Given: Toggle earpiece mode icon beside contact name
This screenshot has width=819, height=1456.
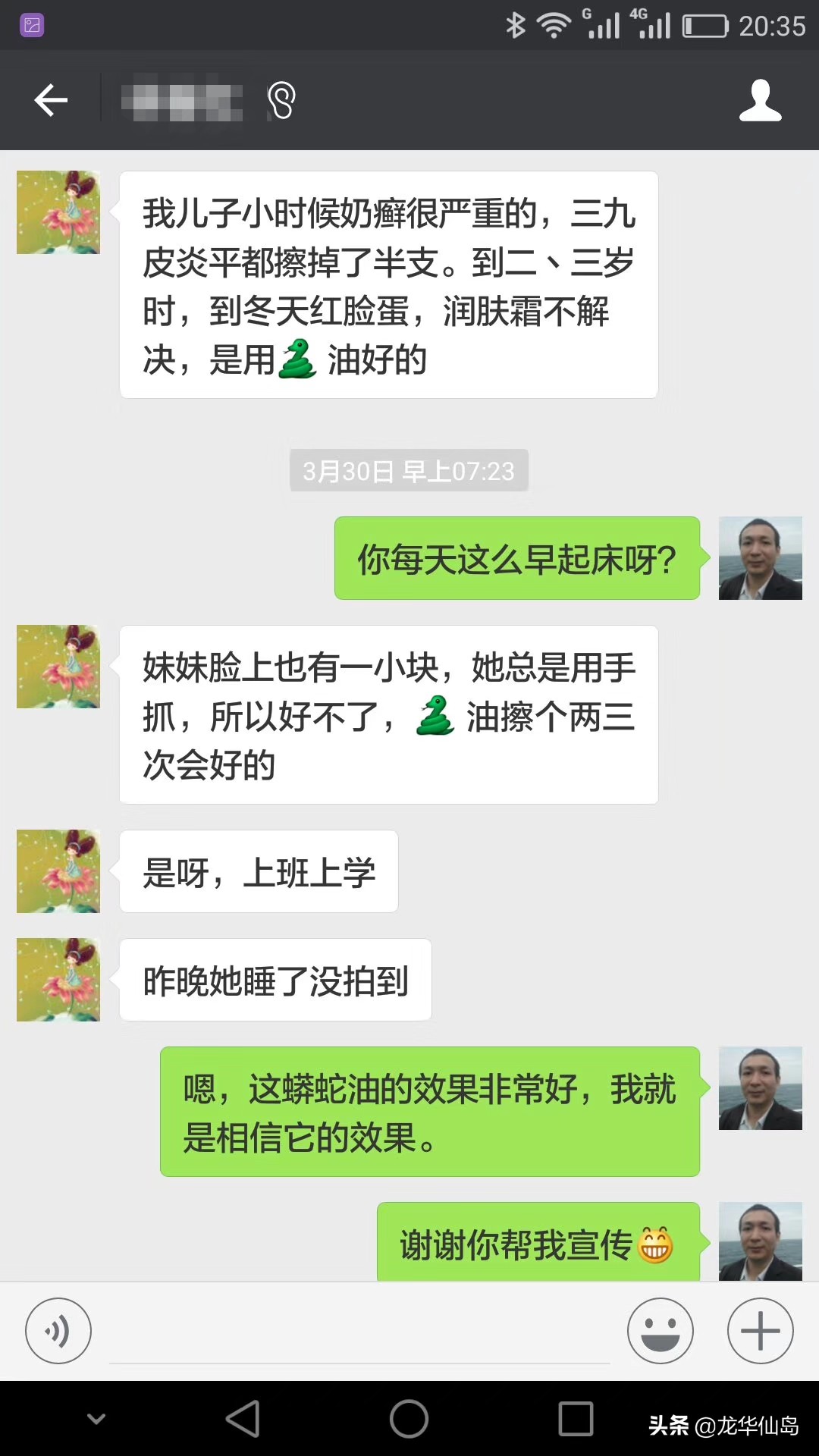Looking at the screenshot, I should point(282,101).
